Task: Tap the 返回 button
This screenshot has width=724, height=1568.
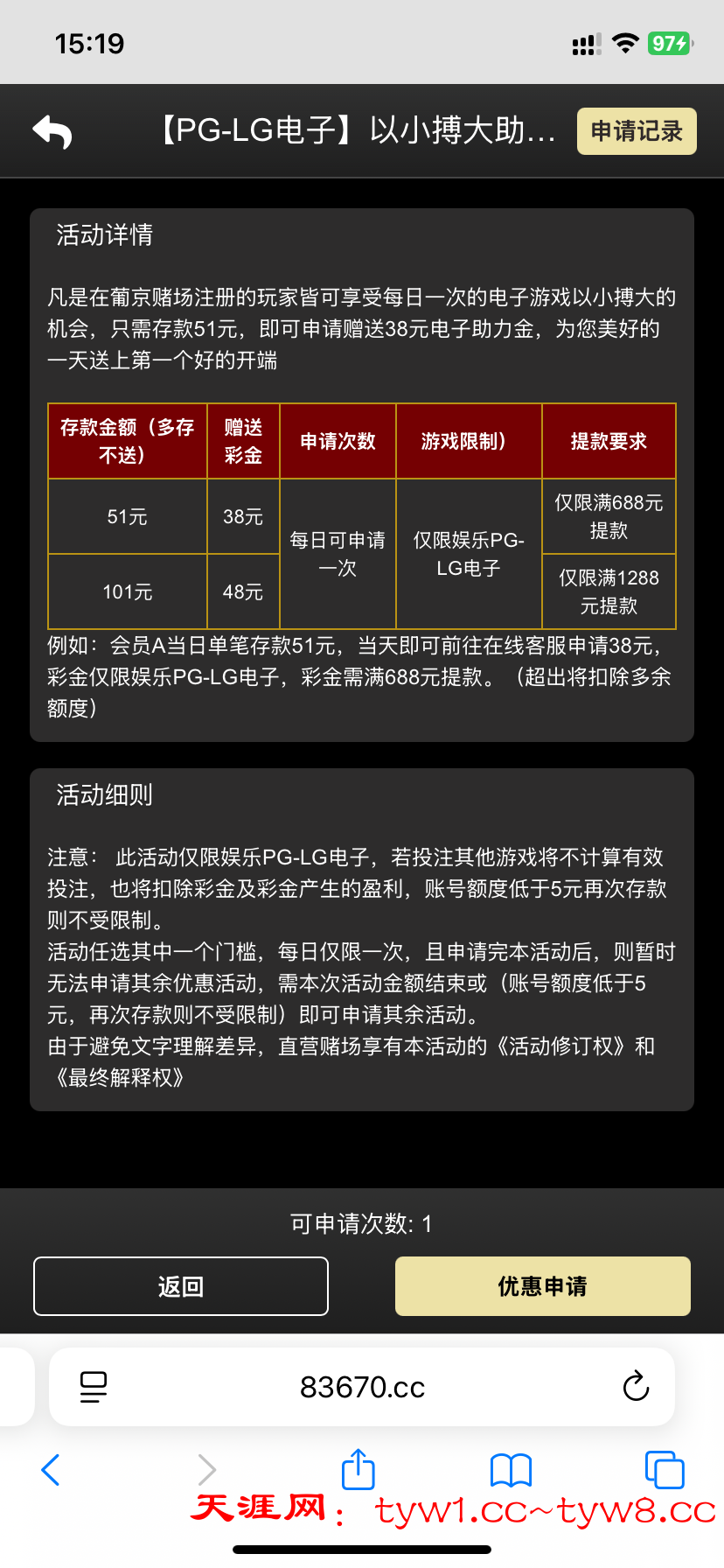Action: click(181, 1286)
